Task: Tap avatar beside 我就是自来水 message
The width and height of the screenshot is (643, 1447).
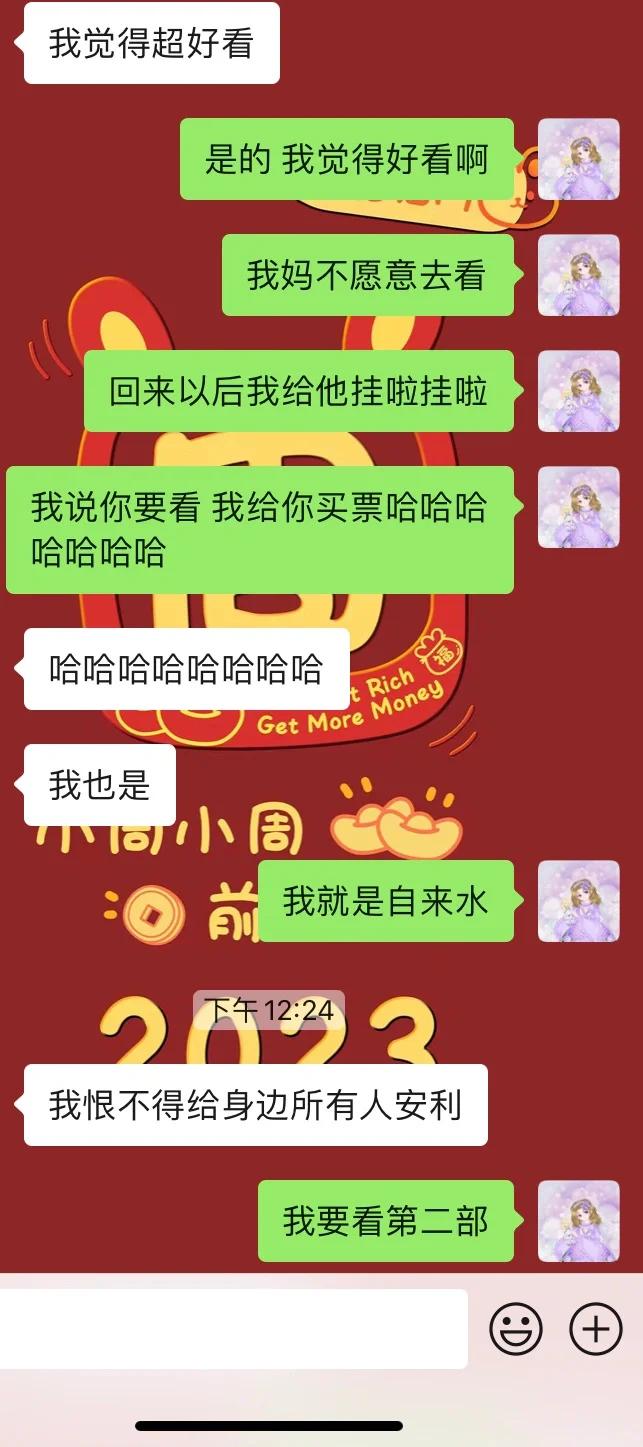Action: [579, 901]
